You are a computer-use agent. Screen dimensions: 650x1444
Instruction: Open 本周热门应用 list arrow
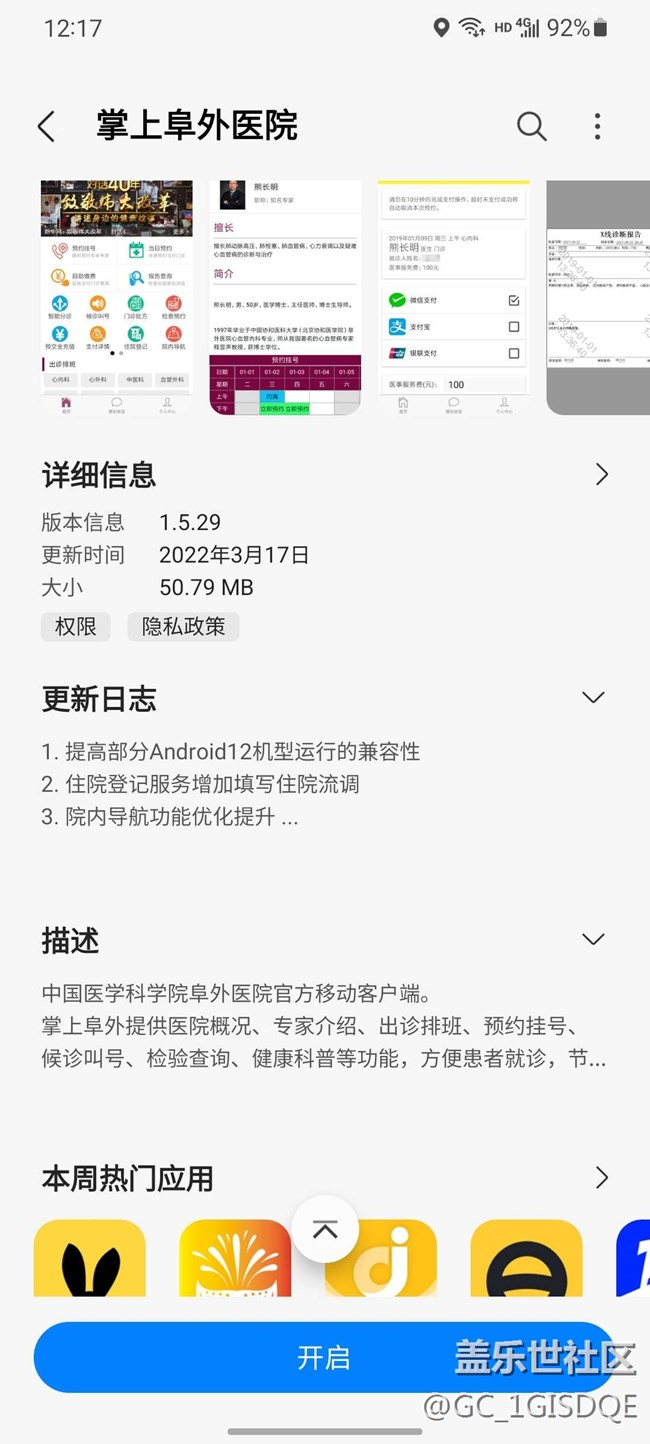point(601,1177)
